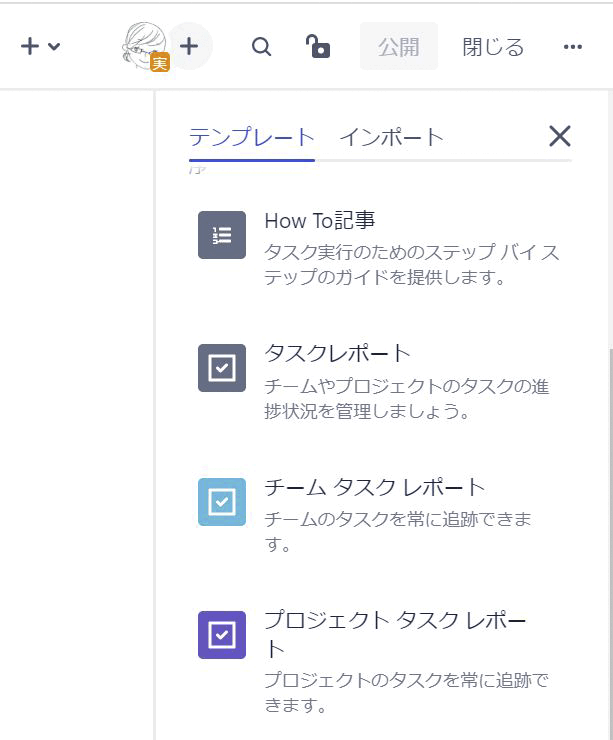Open the plus insert dropdown
Viewport: 613px width, 740px height.
40,46
